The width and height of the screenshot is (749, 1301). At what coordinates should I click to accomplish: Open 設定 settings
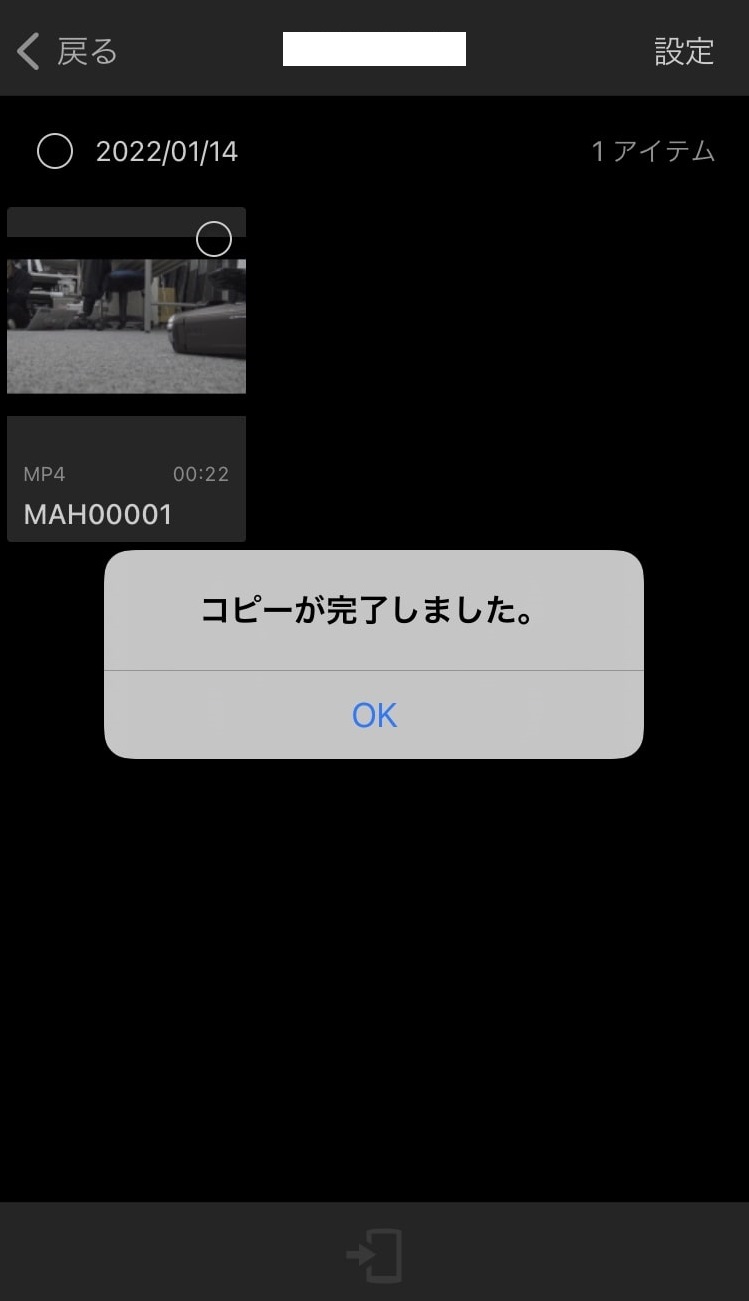(684, 51)
